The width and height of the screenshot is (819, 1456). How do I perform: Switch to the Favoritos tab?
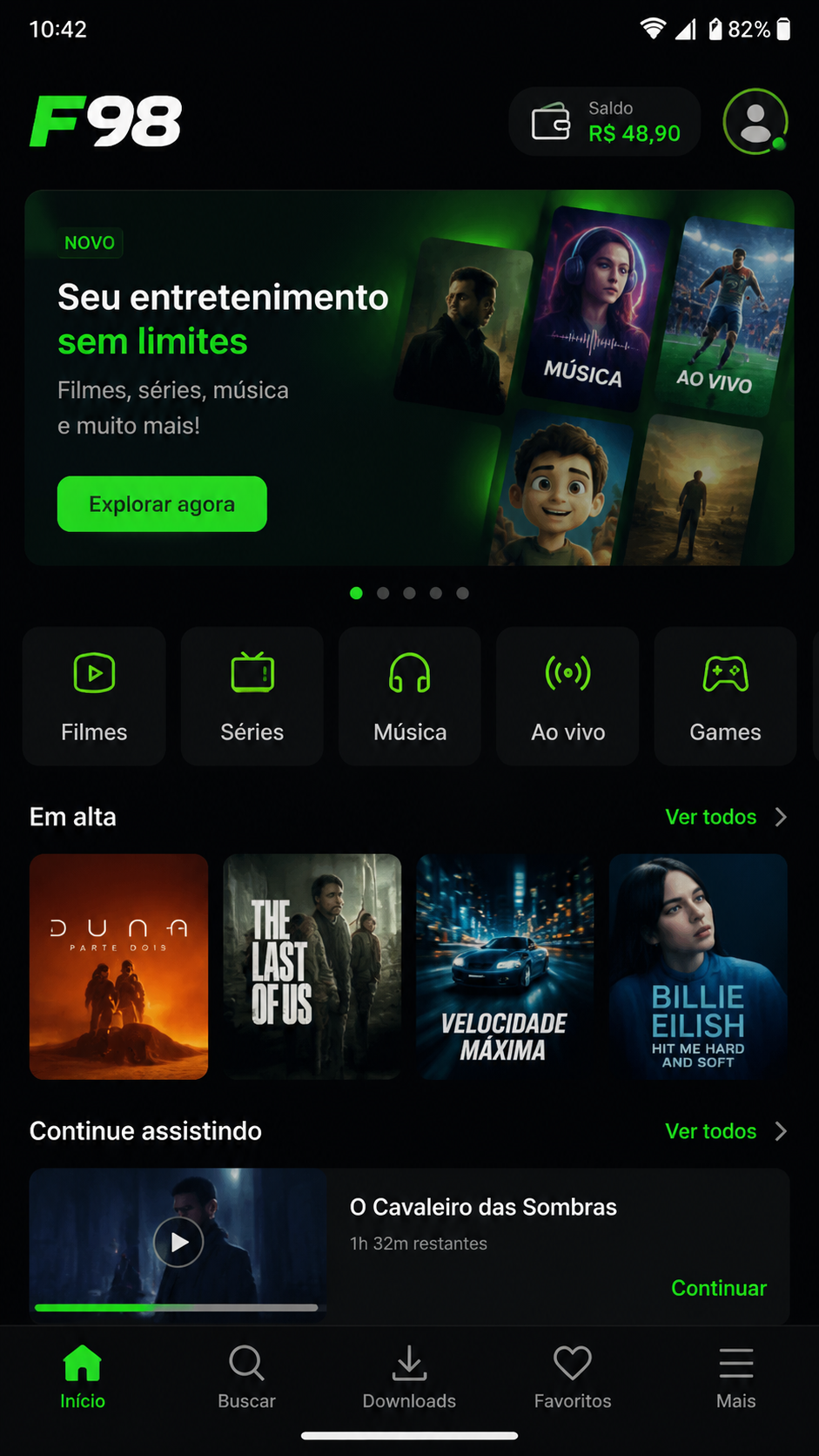click(x=573, y=1377)
